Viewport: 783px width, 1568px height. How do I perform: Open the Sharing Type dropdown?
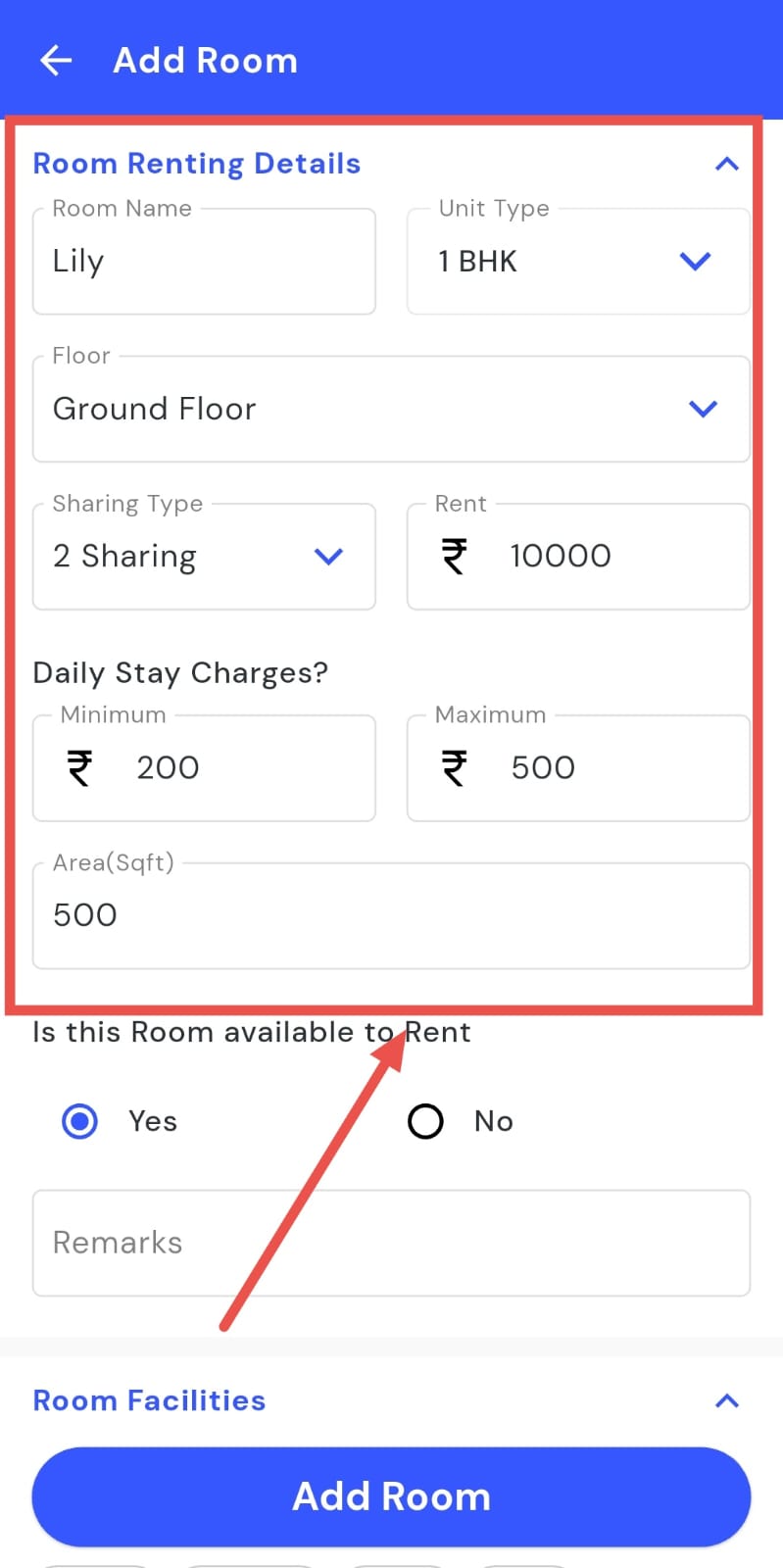click(x=204, y=557)
